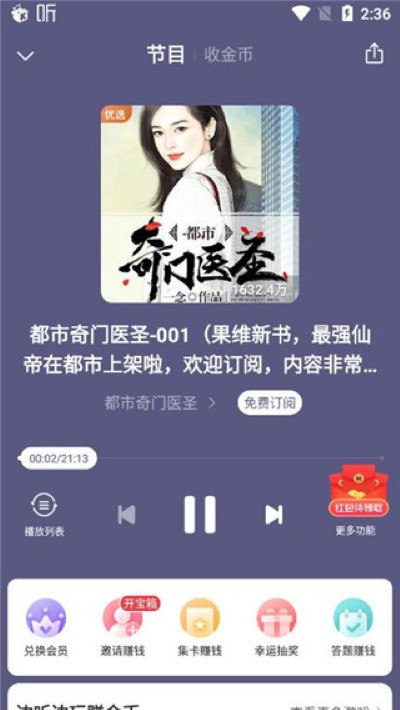Screen dimensions: 400x710
Task: Open the 播放列表 playlist
Action: pos(44,515)
